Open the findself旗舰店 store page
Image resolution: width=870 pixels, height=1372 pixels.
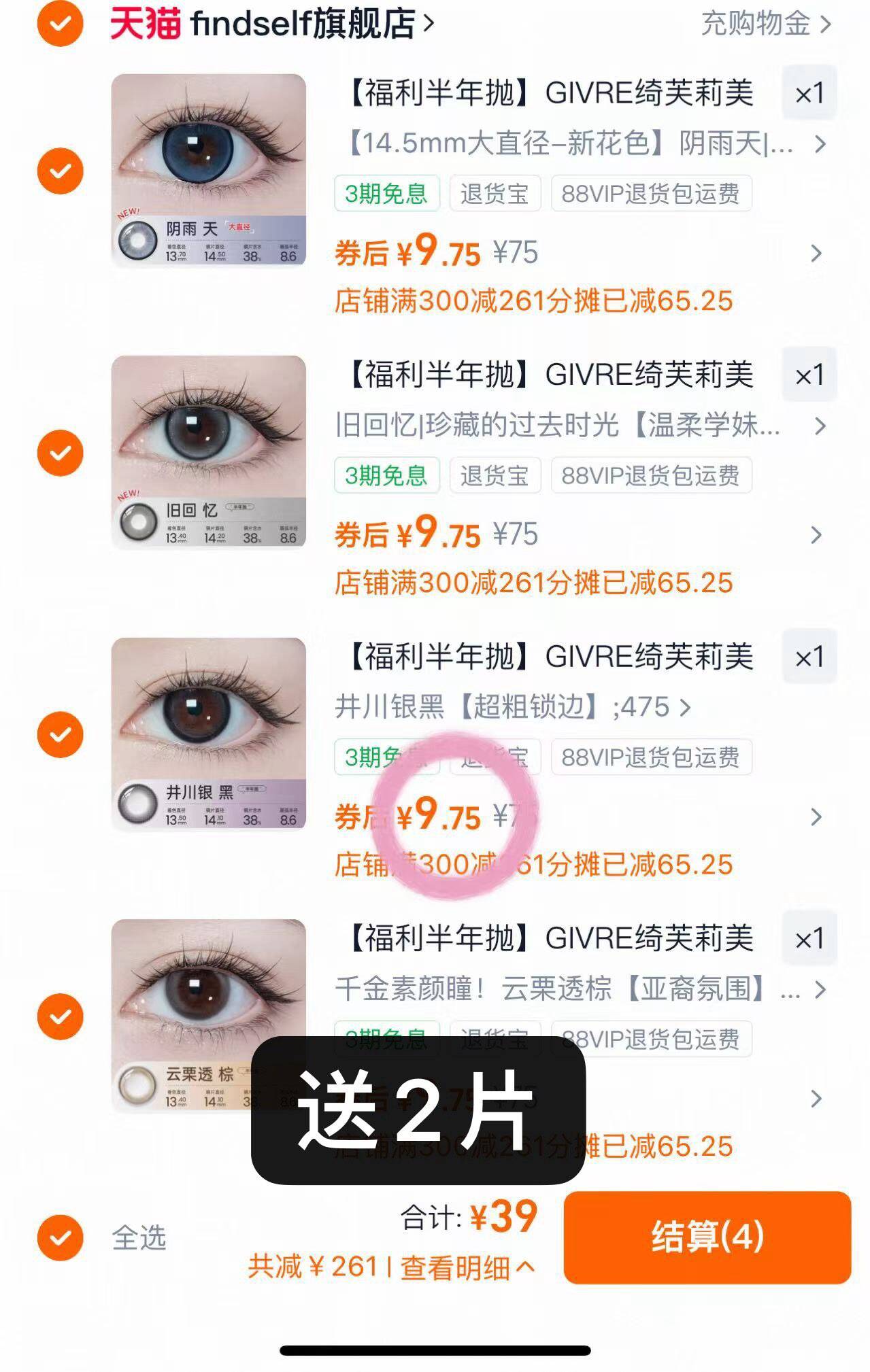click(x=272, y=24)
